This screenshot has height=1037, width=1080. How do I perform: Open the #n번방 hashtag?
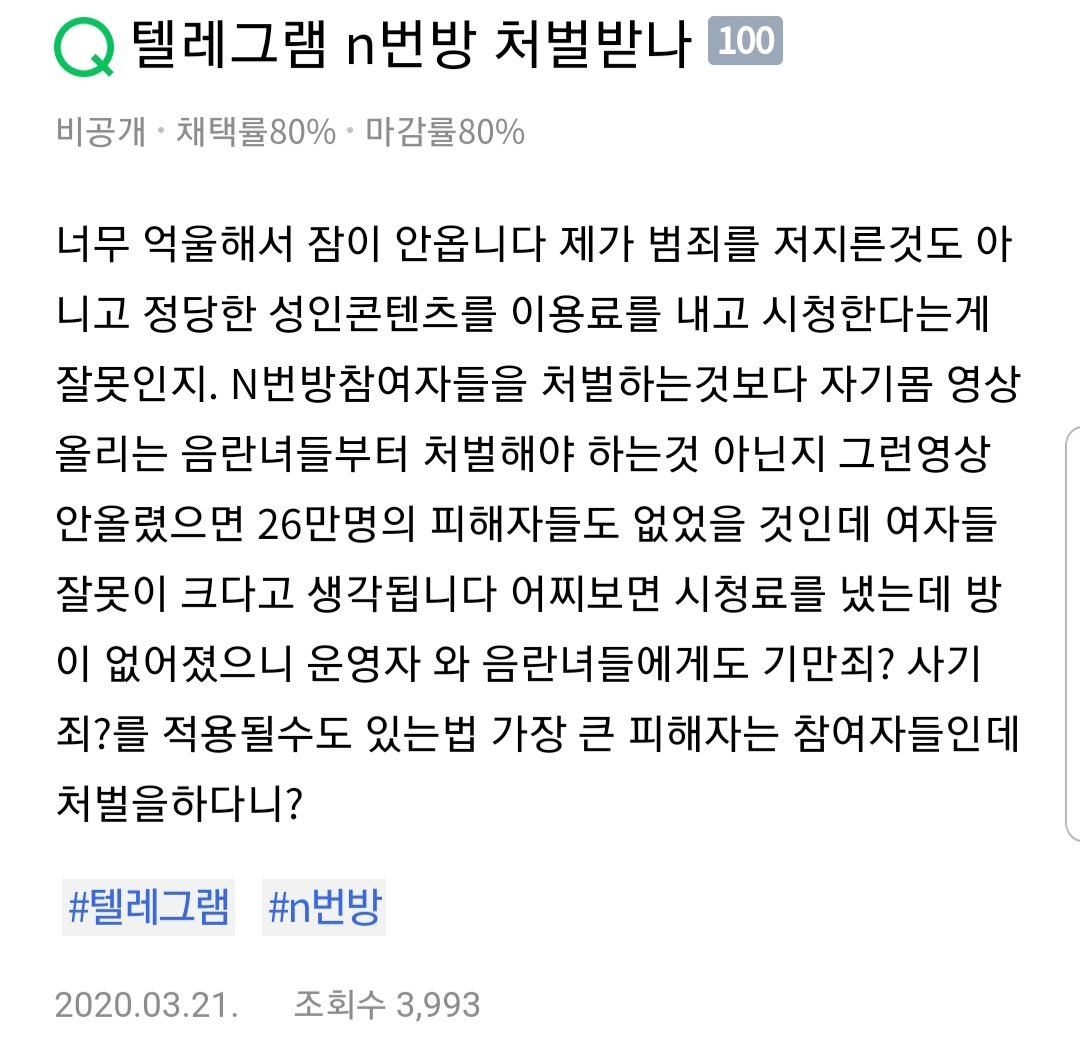tap(324, 907)
